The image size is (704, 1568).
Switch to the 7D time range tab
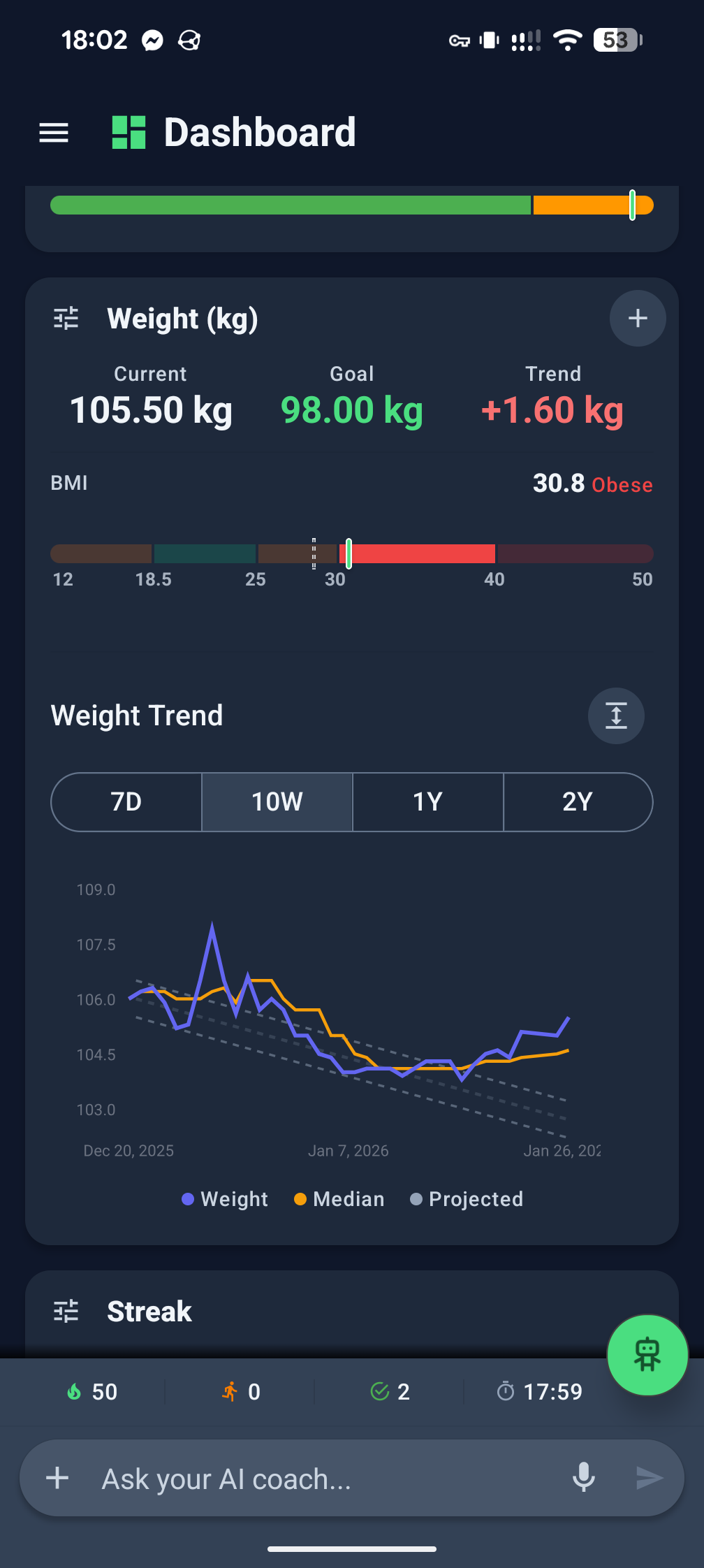(x=126, y=802)
